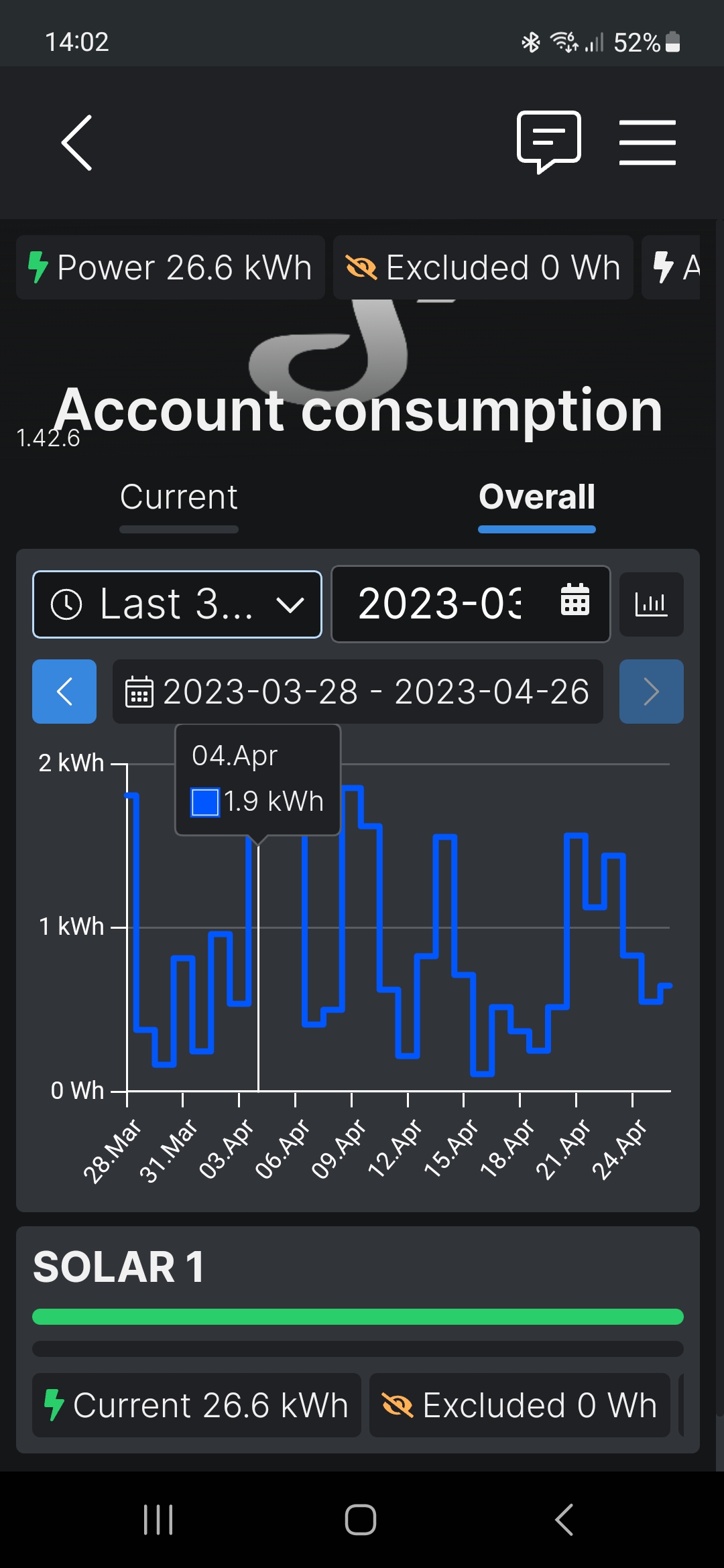Go to the previous date range

click(x=64, y=692)
